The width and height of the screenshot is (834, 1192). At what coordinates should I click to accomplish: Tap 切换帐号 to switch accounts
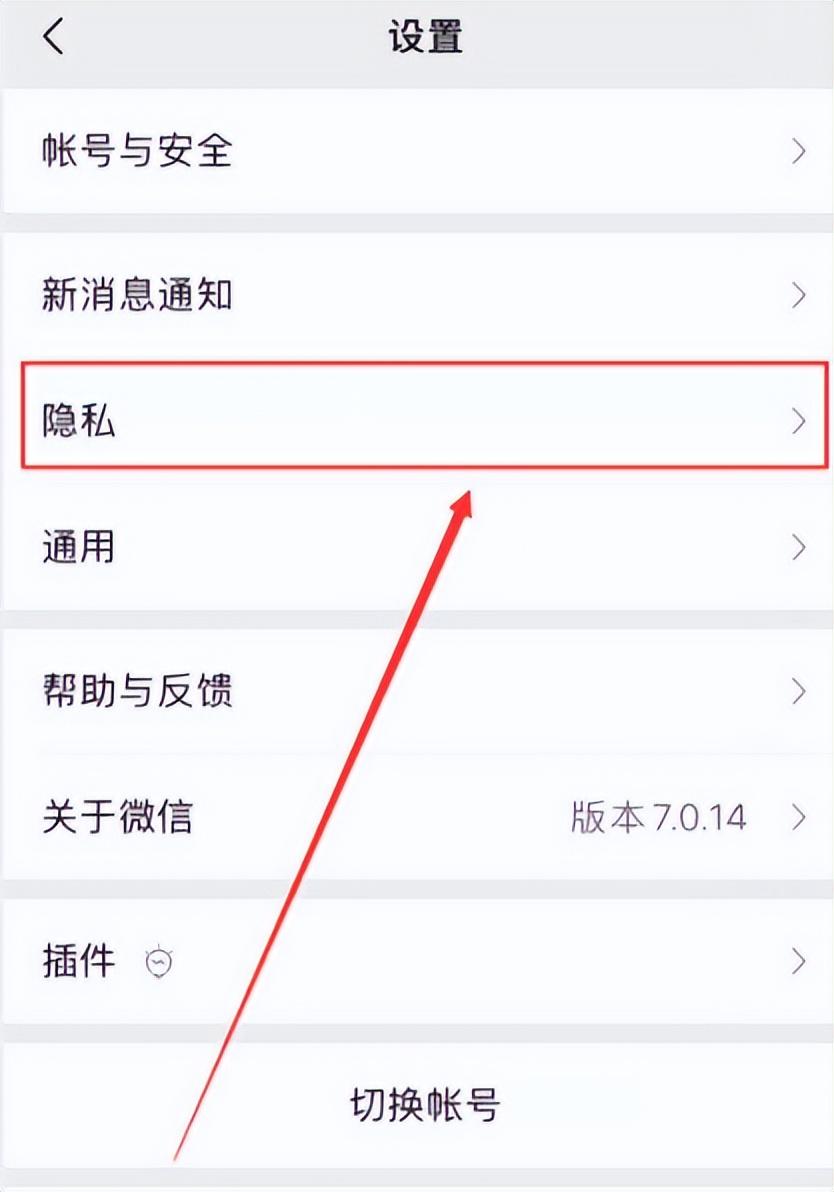pyautogui.click(x=425, y=1105)
